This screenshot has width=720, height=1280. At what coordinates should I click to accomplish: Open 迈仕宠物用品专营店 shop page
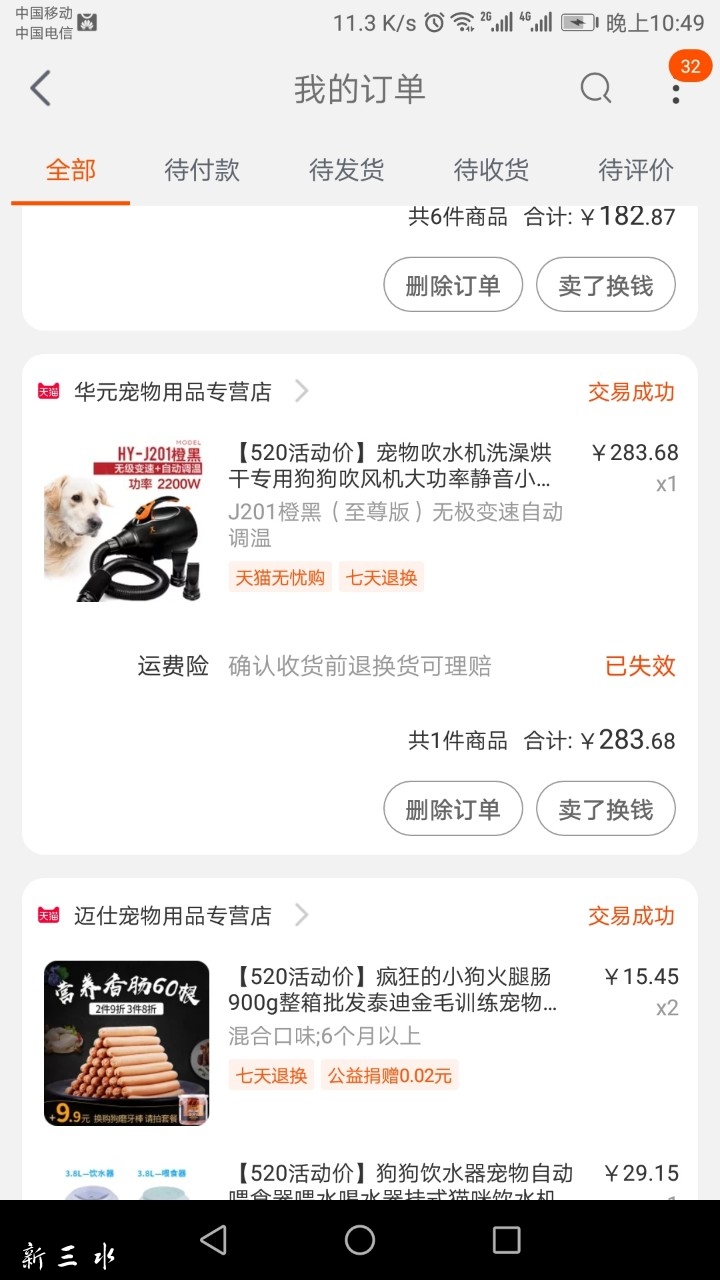(x=173, y=915)
